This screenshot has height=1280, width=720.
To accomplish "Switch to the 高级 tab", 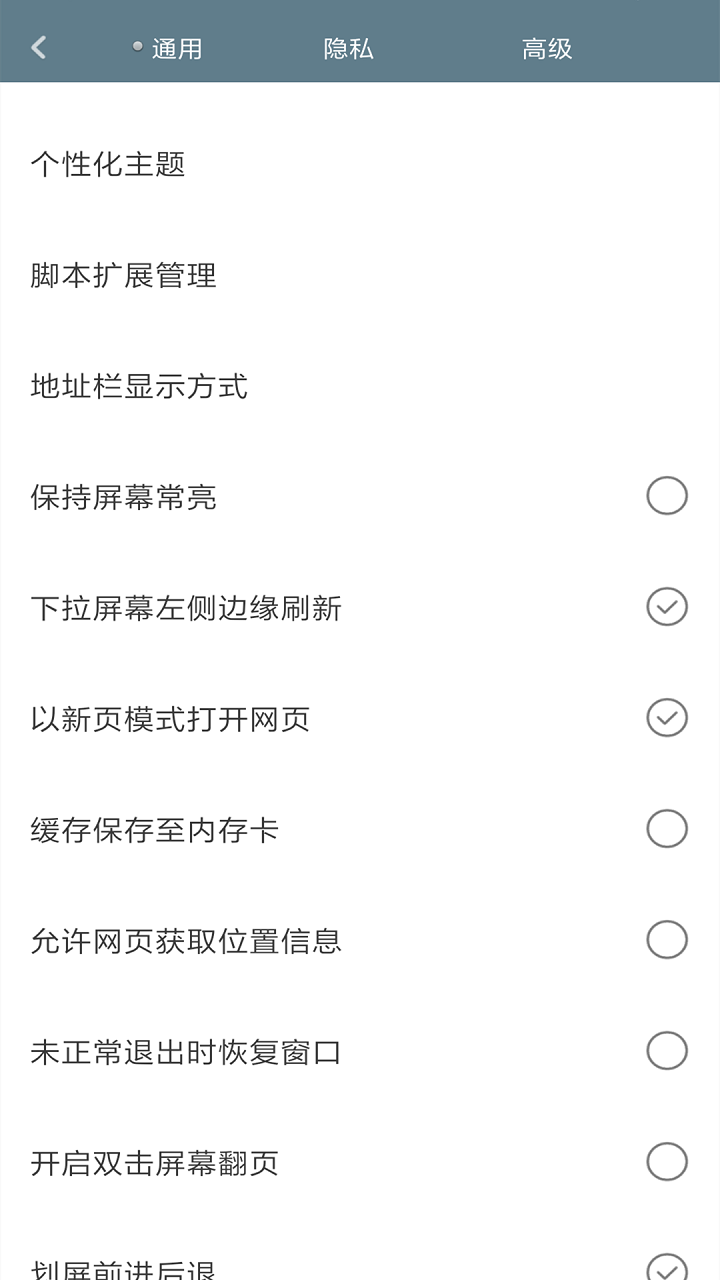I will coord(546,48).
